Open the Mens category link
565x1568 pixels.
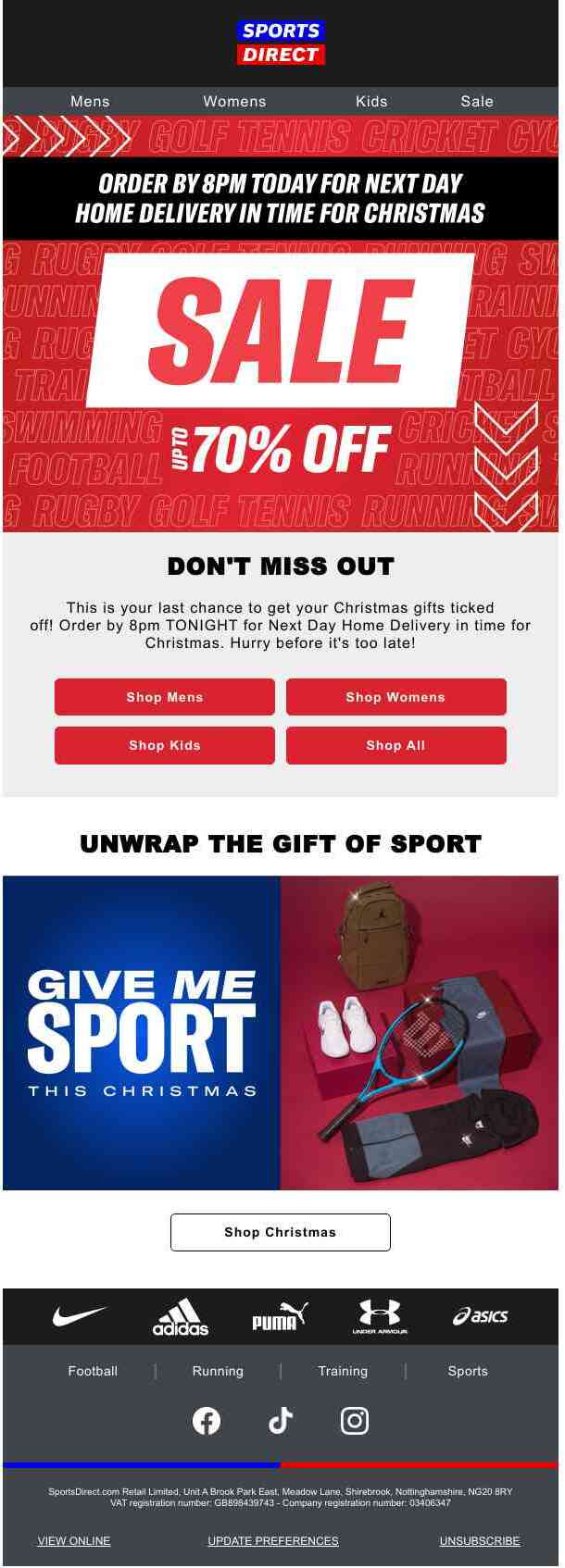pos(90,102)
